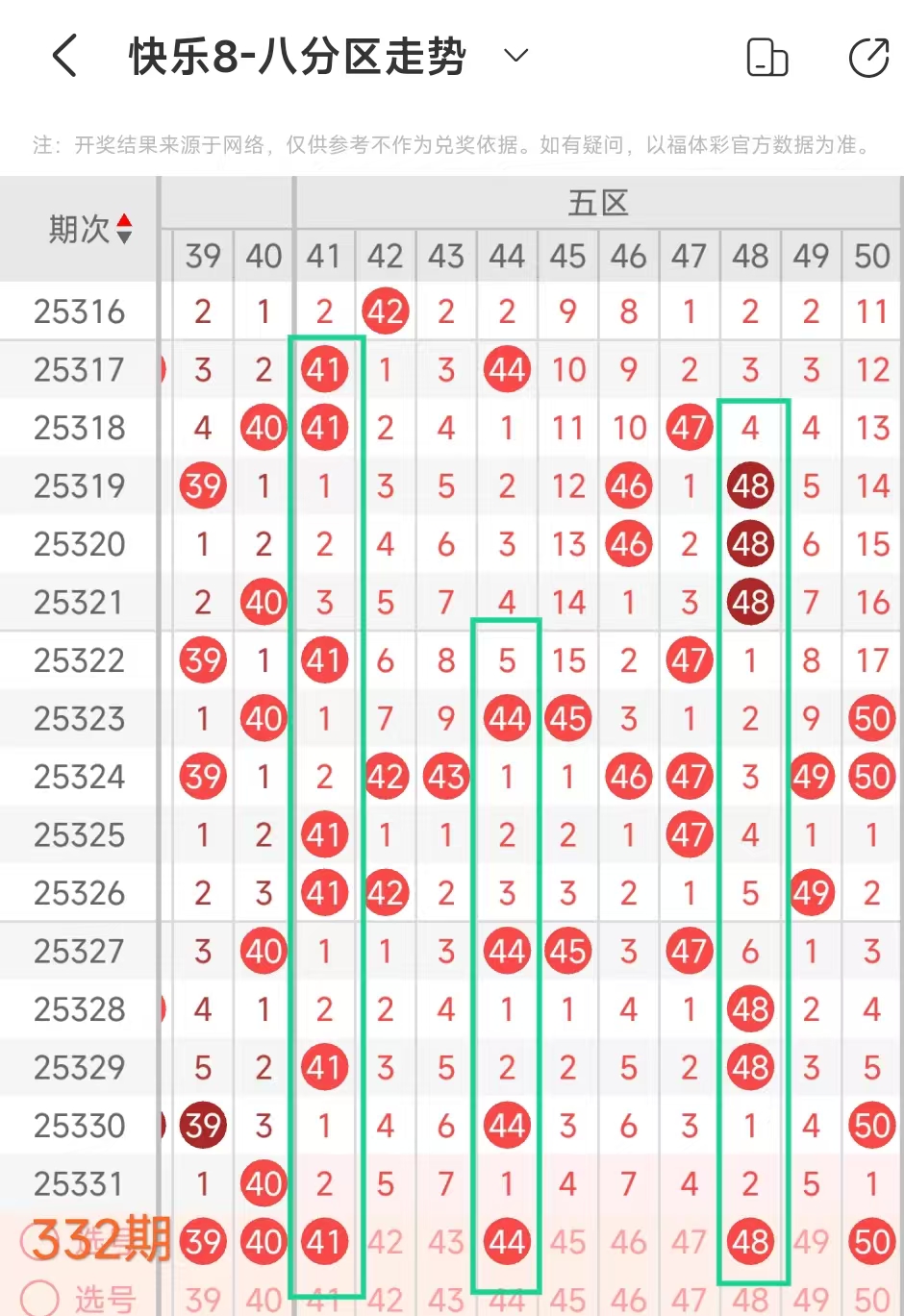The height and width of the screenshot is (1316, 904).
Task: Go back using the top-left arrow
Action: [64, 56]
